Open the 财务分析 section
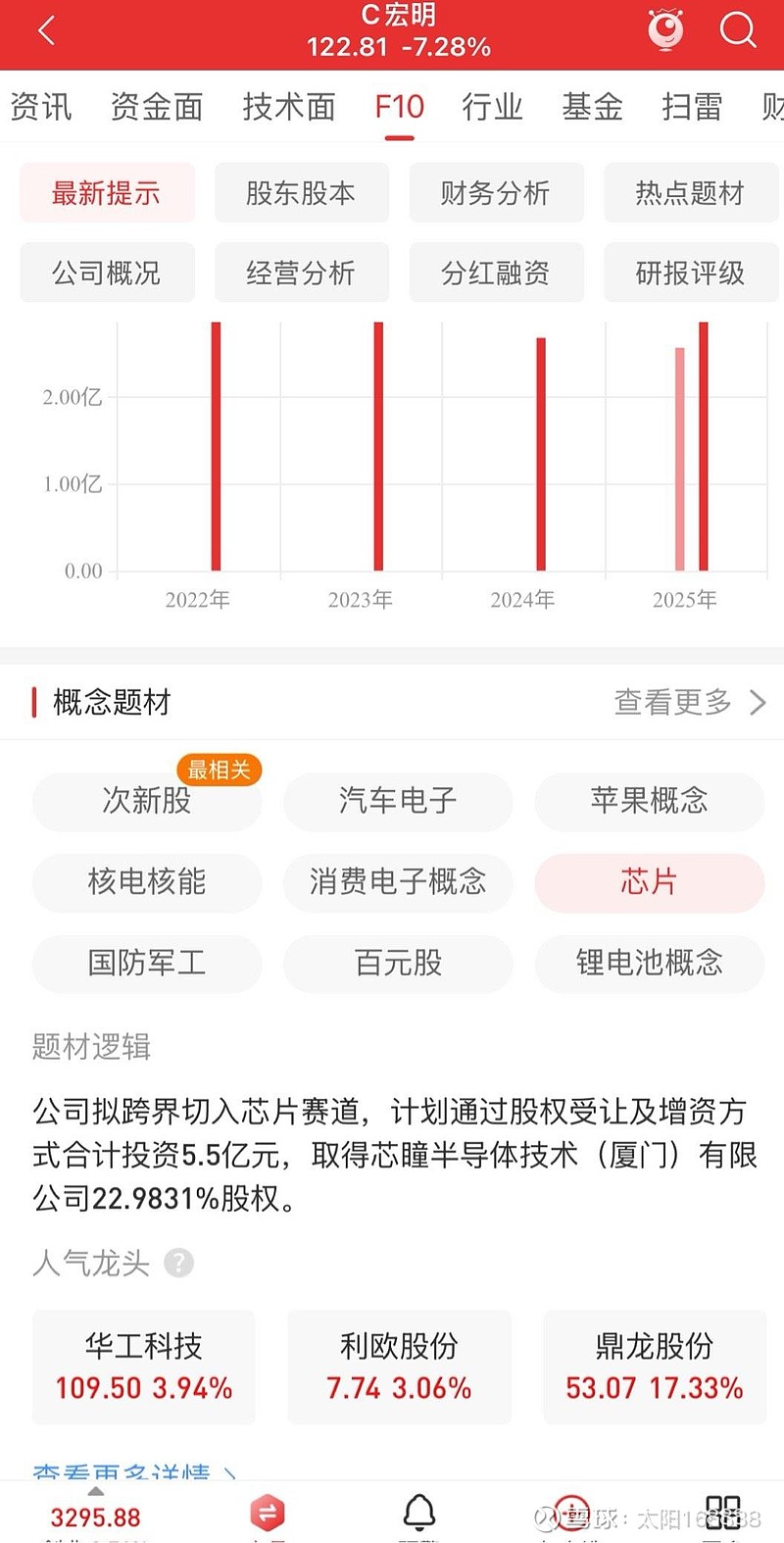 coord(496,192)
